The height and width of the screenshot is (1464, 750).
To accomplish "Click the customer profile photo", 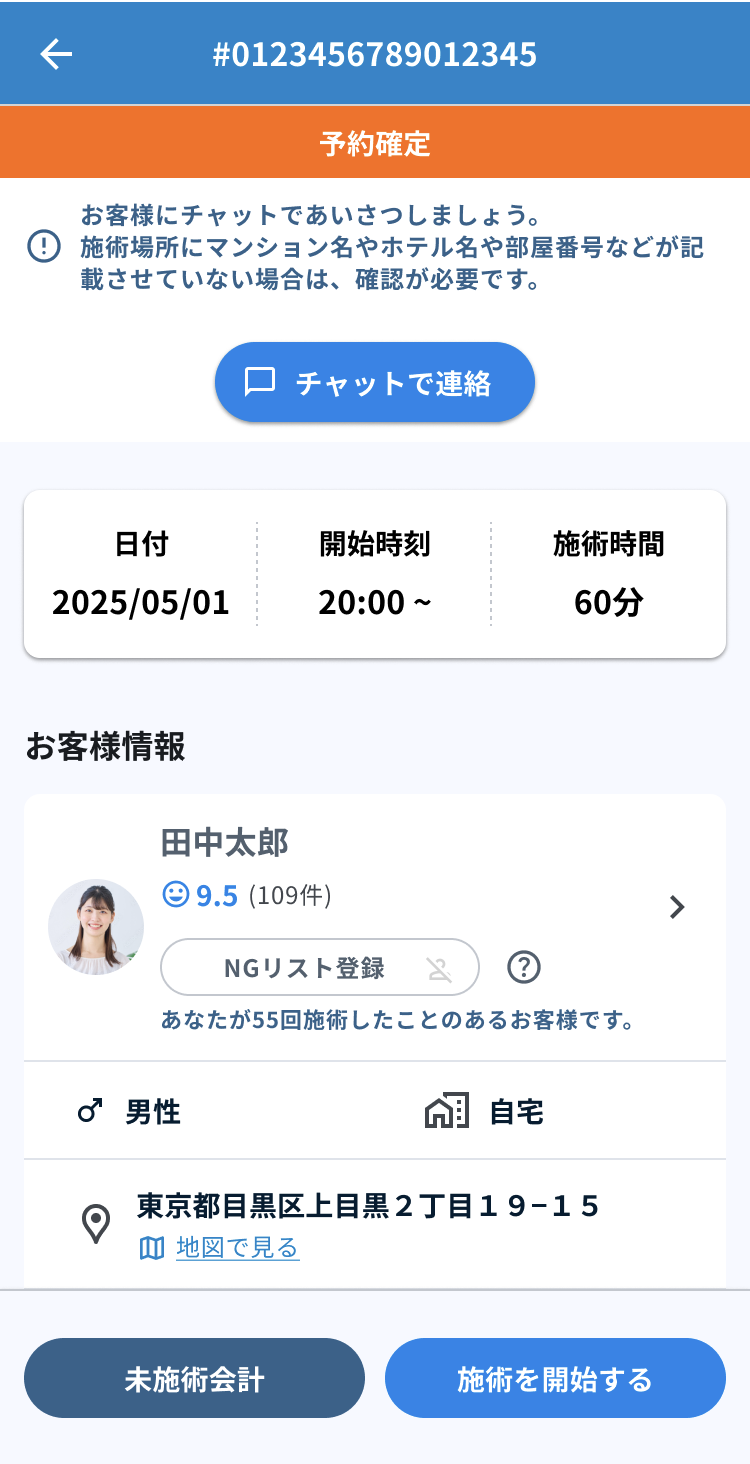I will point(96,926).
